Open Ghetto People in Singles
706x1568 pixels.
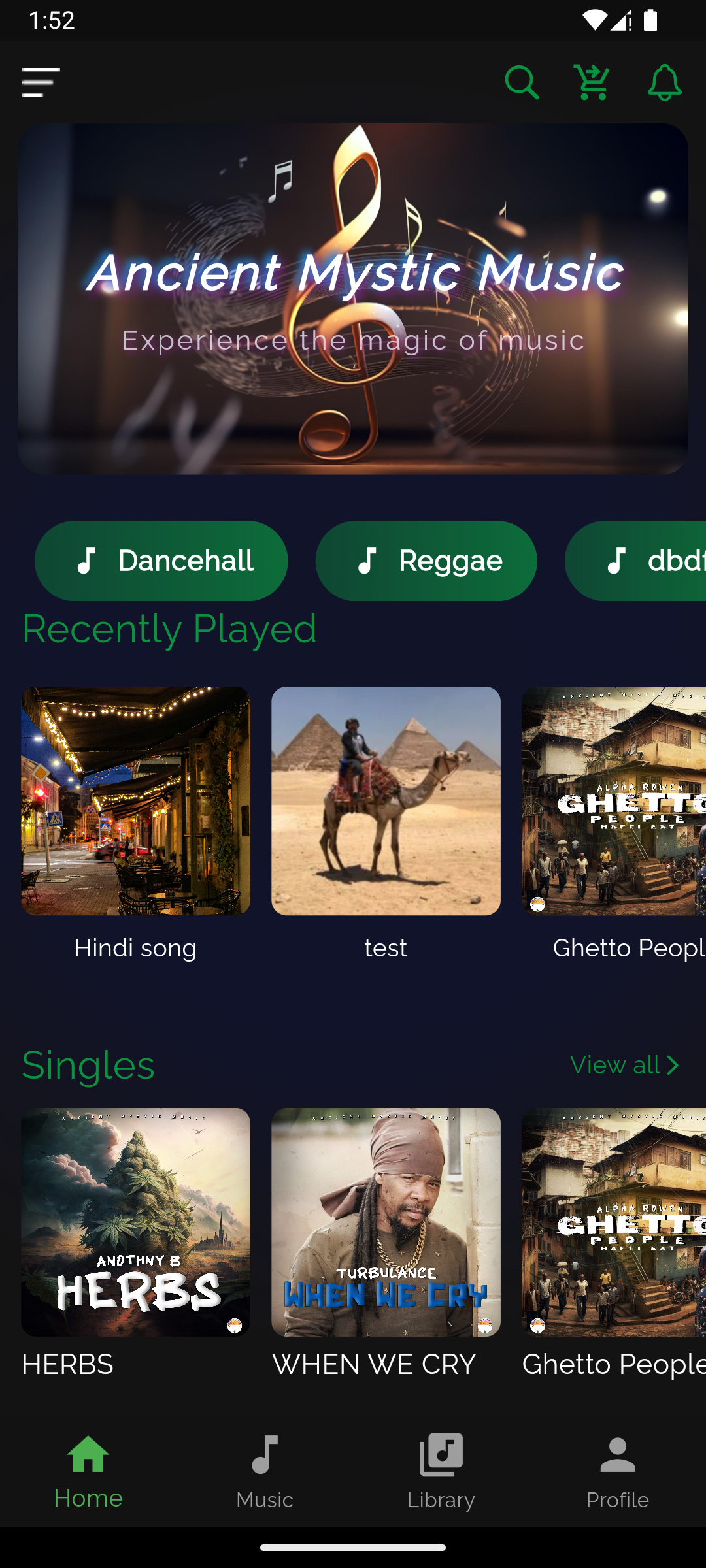613,1222
